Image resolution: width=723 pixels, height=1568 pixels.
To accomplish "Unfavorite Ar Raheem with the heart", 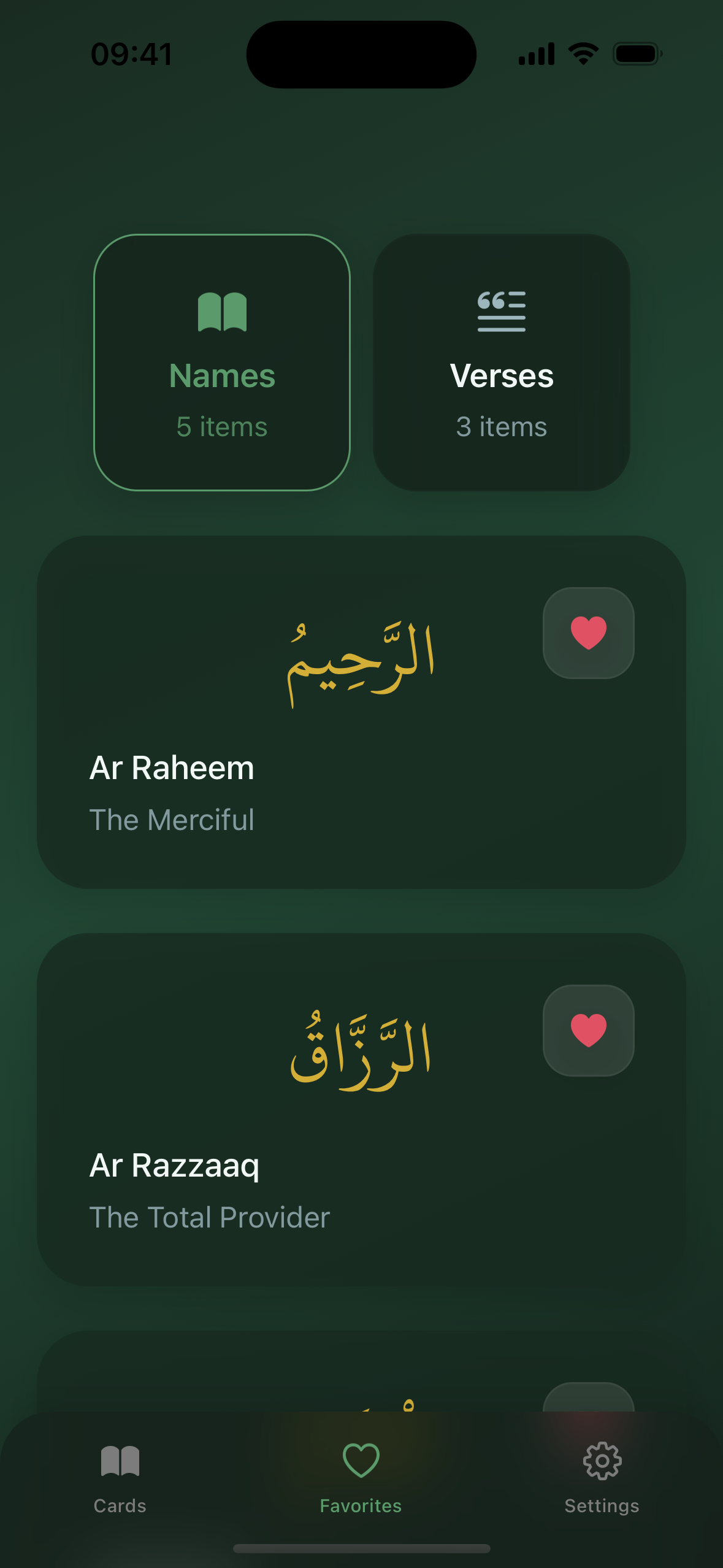I will pyautogui.click(x=588, y=633).
